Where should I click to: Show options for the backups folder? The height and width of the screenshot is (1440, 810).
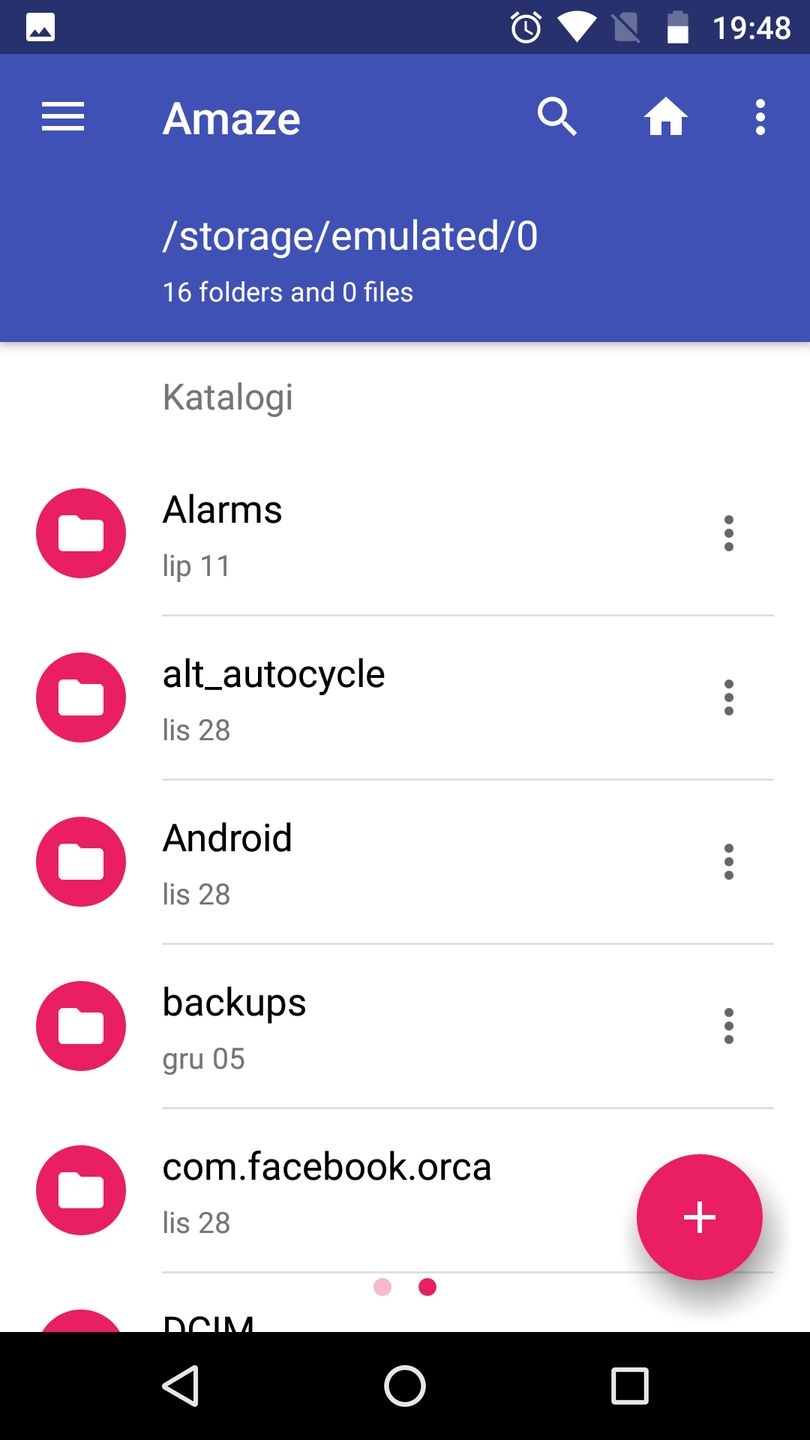coord(729,1026)
